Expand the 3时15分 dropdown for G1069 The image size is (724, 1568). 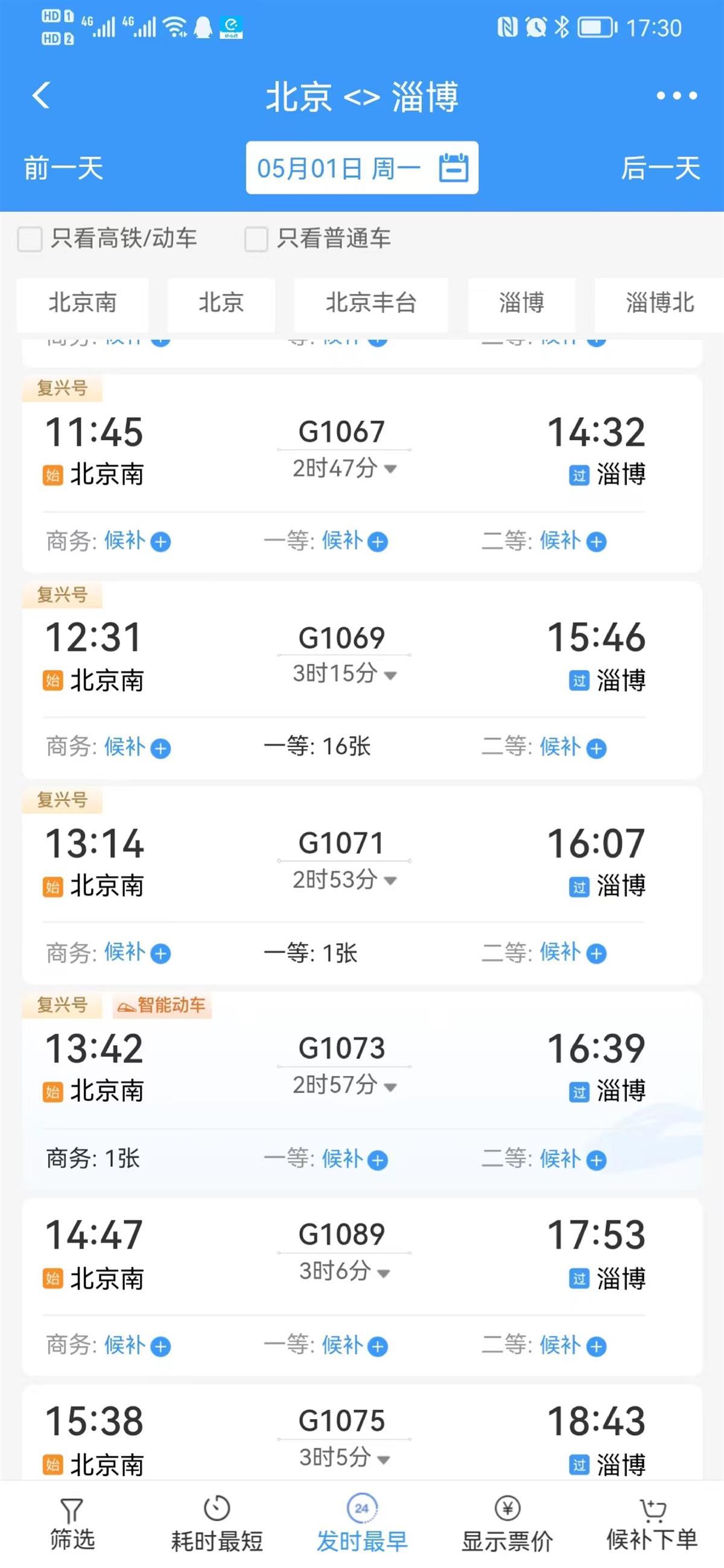[390, 675]
